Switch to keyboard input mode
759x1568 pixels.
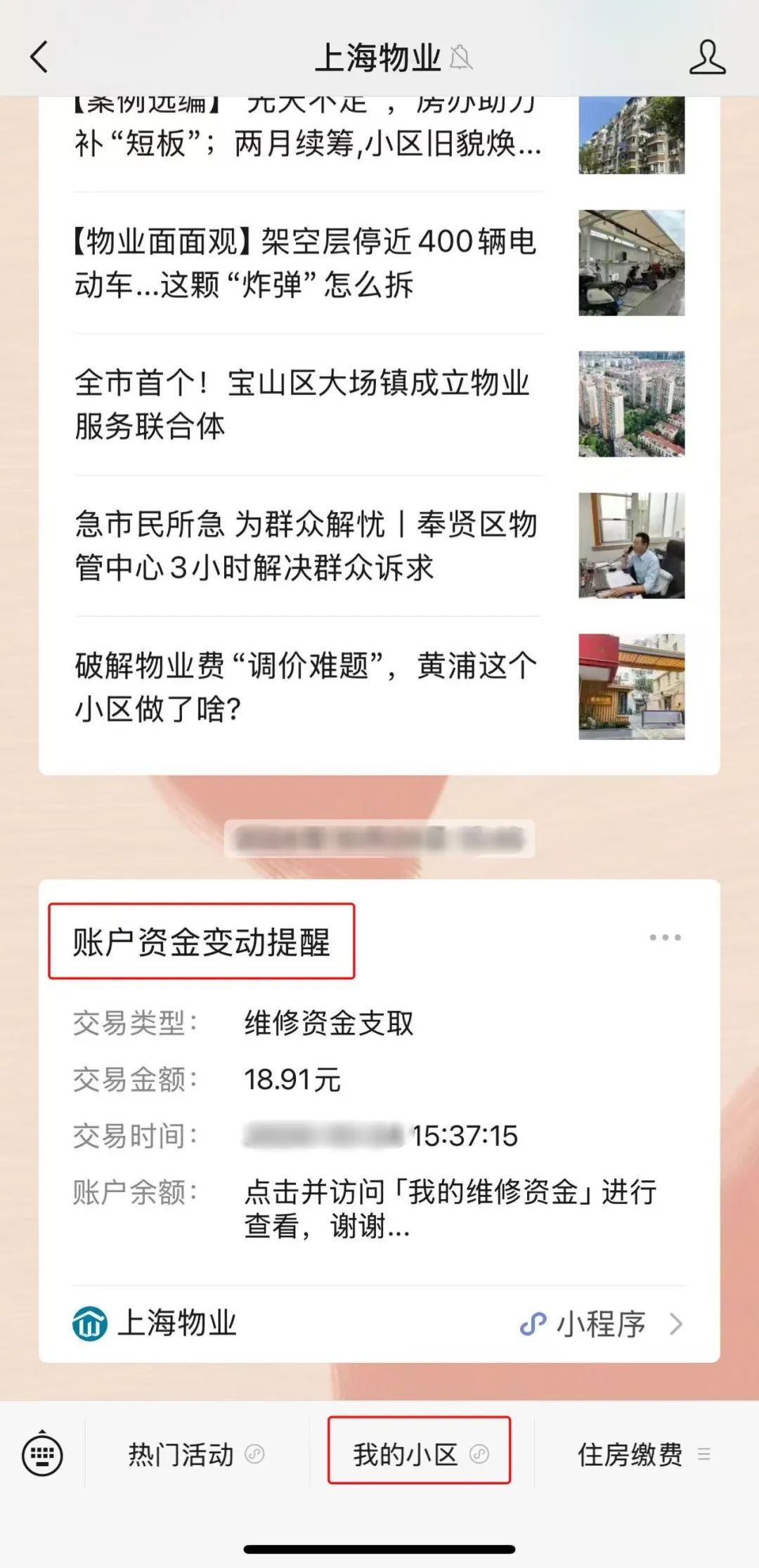pyautogui.click(x=43, y=1454)
